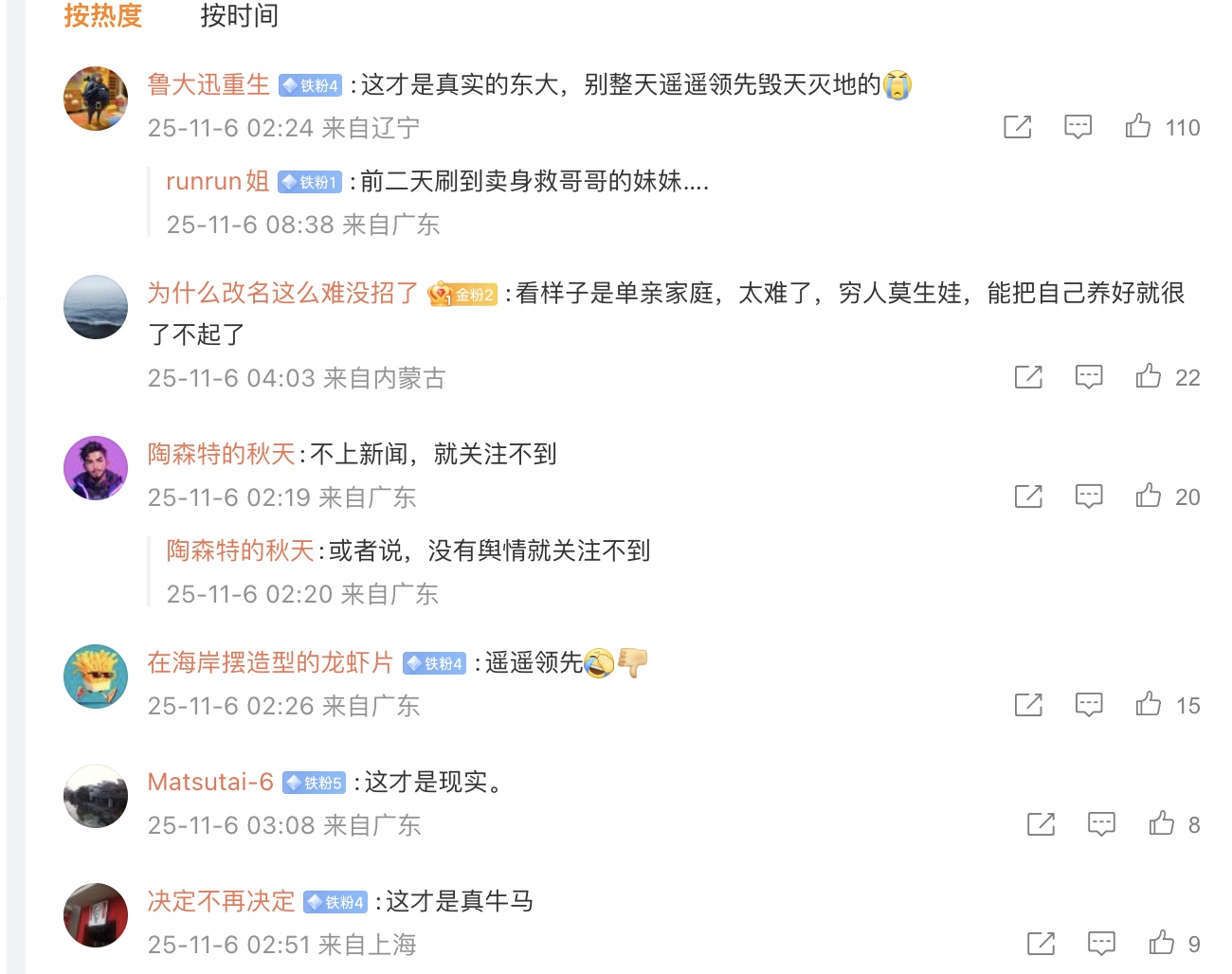The image size is (1232, 974).
Task: Reply to 在海岸摆造型的龙虾片's comment
Action: click(x=1089, y=704)
